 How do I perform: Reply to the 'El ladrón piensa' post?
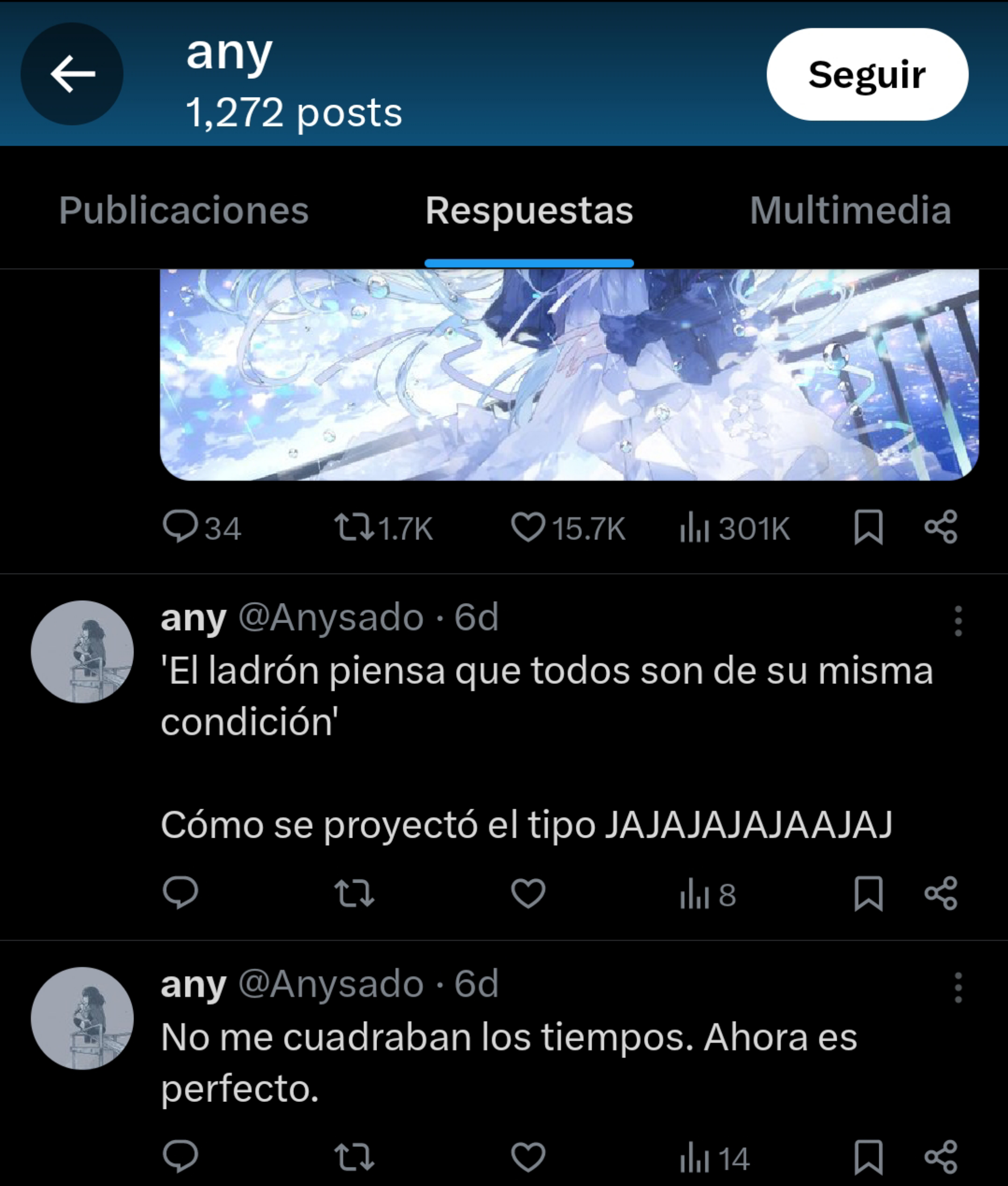(181, 893)
